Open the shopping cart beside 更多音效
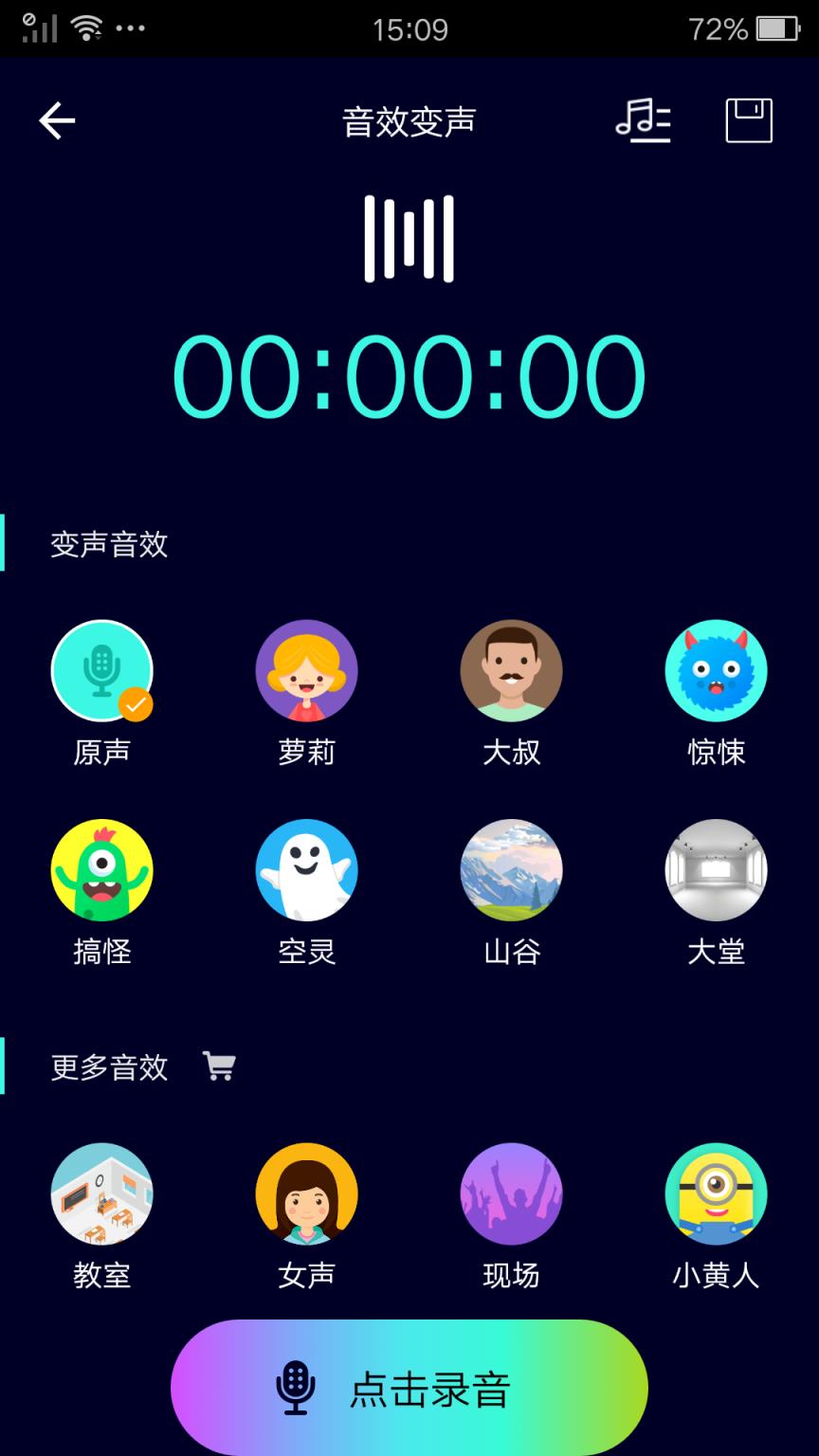This screenshot has height=1456, width=819. [x=221, y=1065]
